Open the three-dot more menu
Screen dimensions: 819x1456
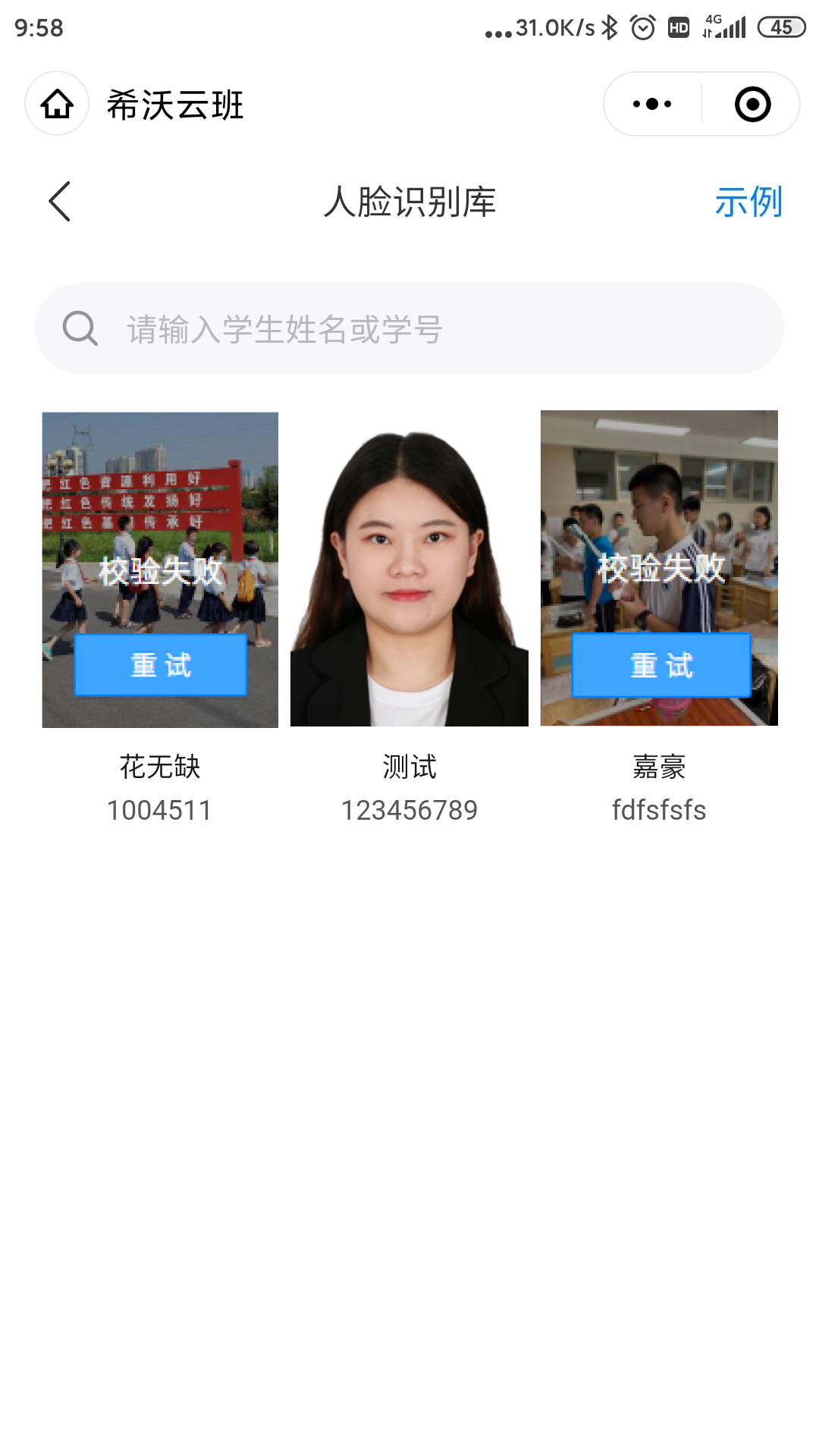click(652, 104)
